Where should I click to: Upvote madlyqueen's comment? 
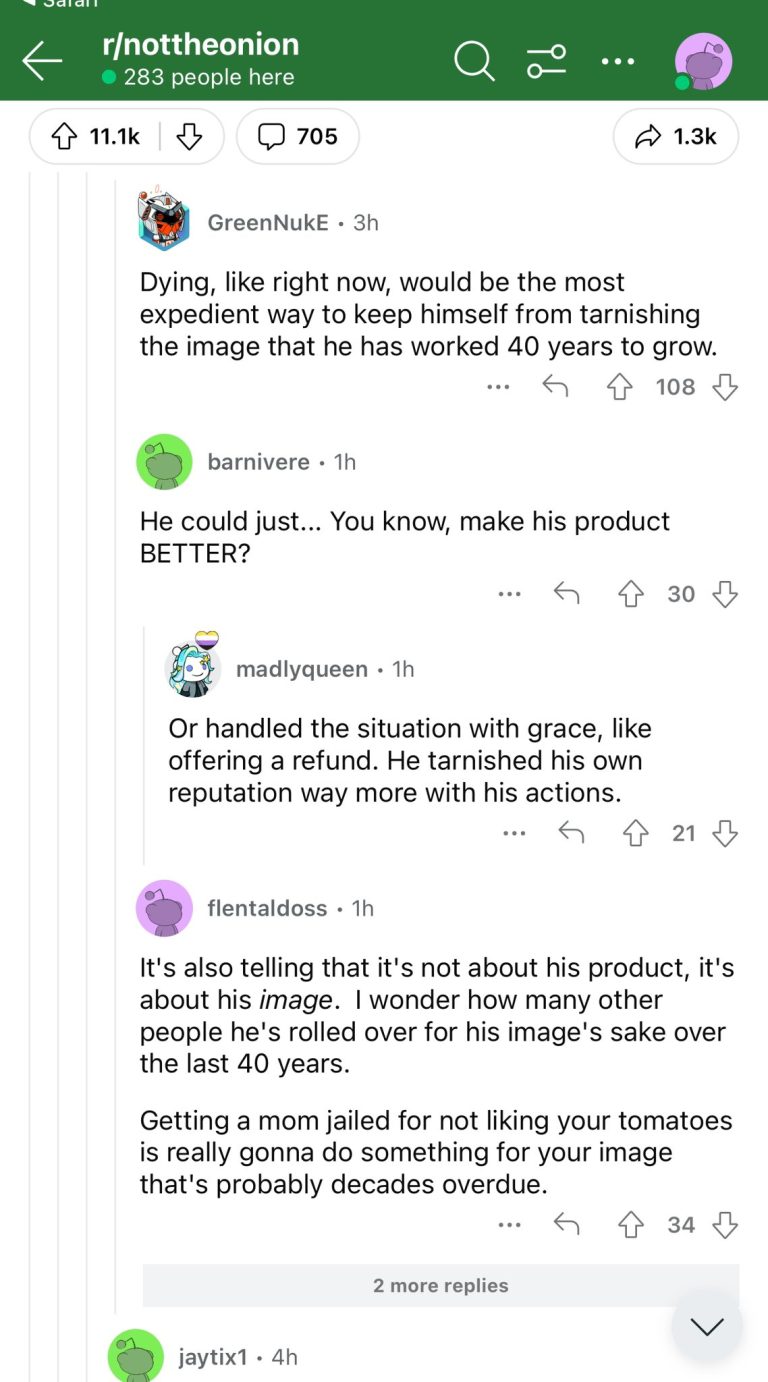(x=635, y=833)
